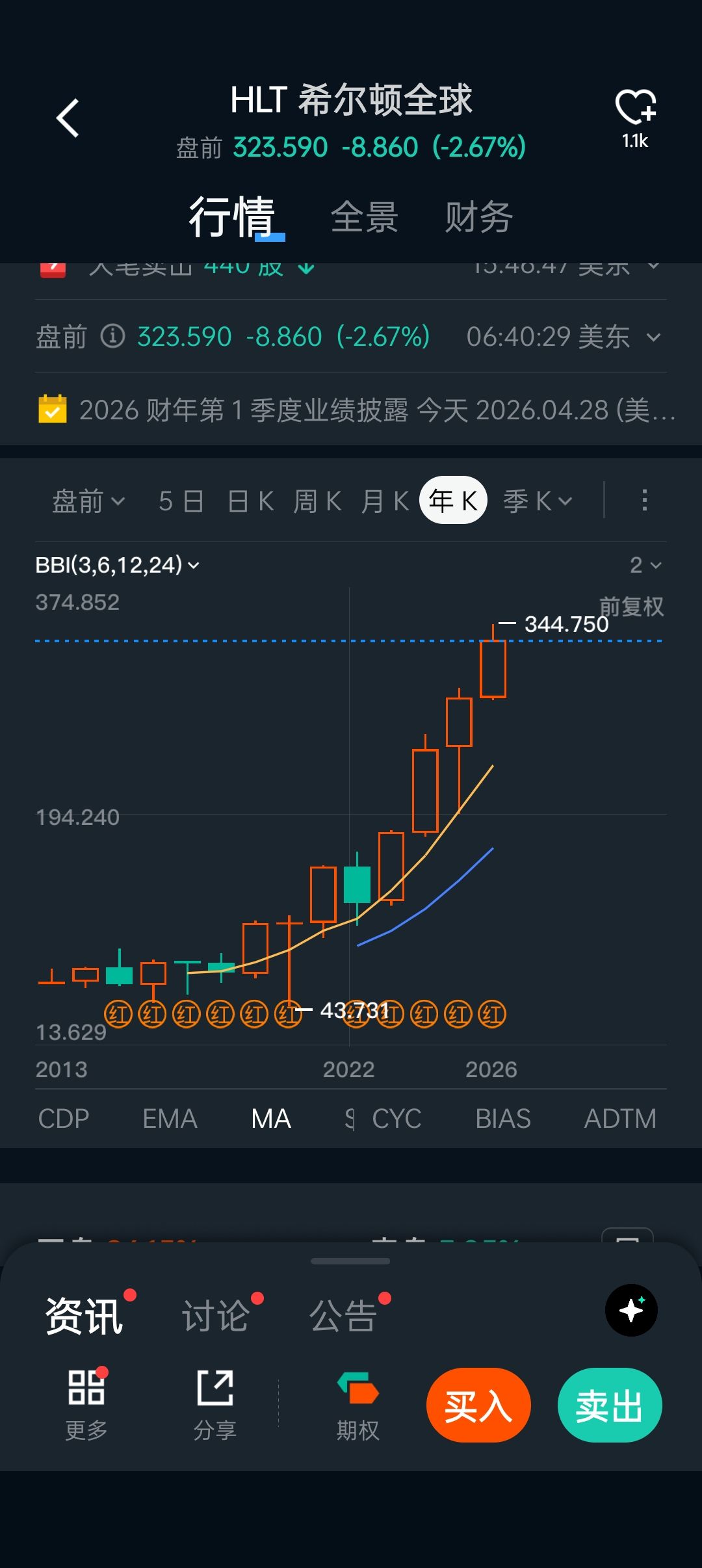
Task: Select the 5日 chart period
Action: pyautogui.click(x=181, y=501)
